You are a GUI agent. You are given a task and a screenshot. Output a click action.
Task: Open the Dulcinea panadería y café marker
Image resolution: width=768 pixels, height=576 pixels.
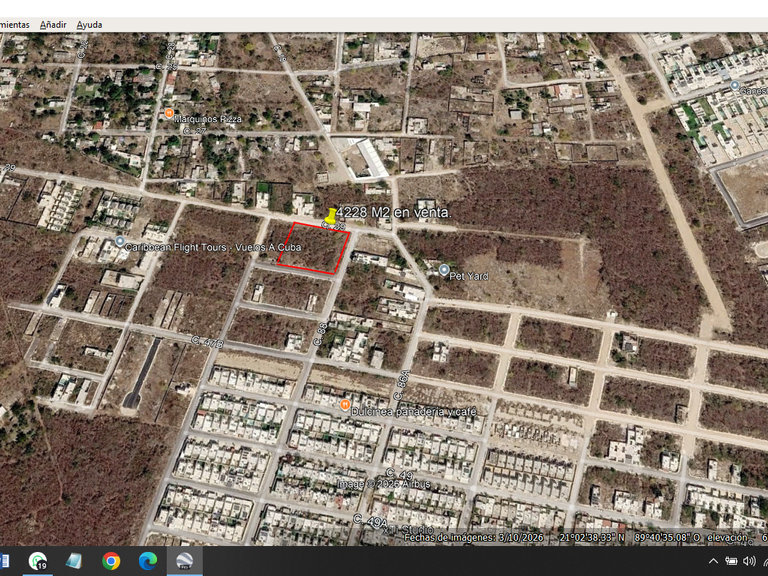(345, 405)
